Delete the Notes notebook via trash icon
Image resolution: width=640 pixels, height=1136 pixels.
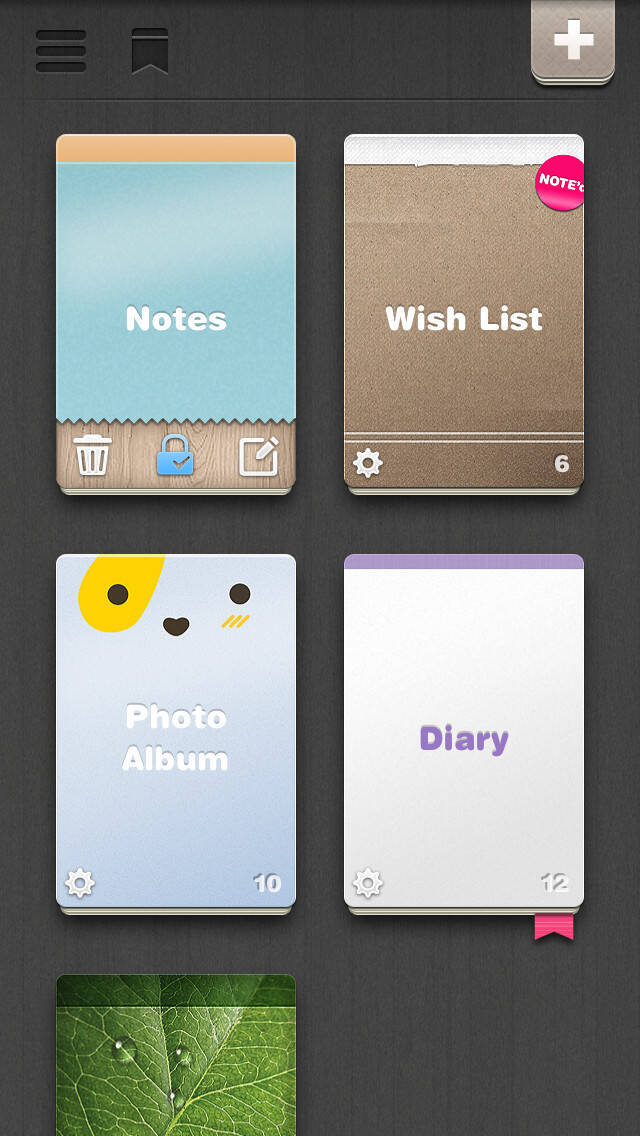tap(93, 456)
